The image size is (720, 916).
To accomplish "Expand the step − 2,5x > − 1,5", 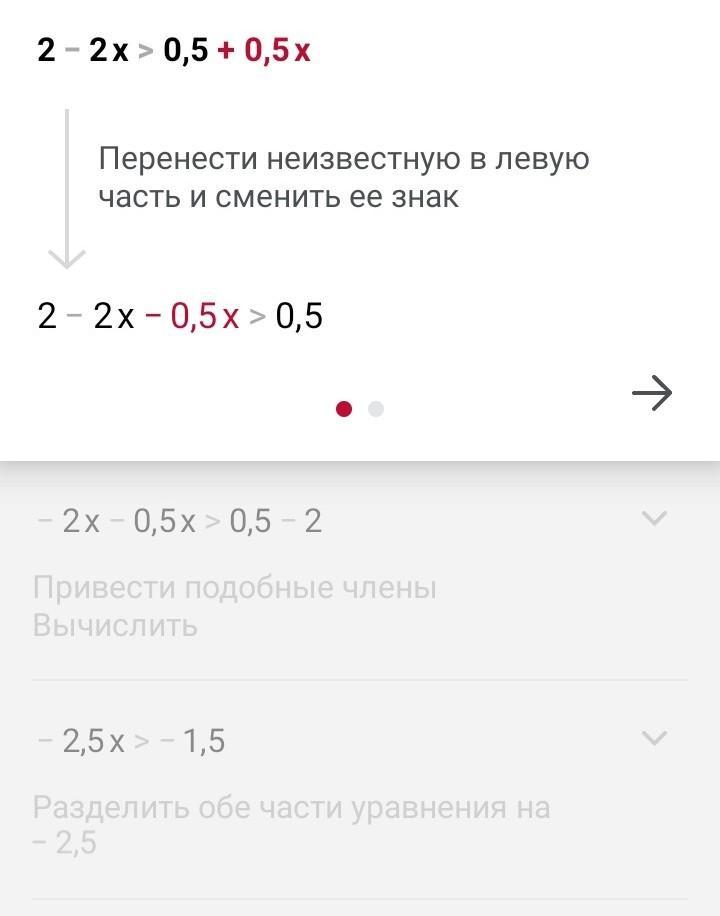I will [x=653, y=739].
